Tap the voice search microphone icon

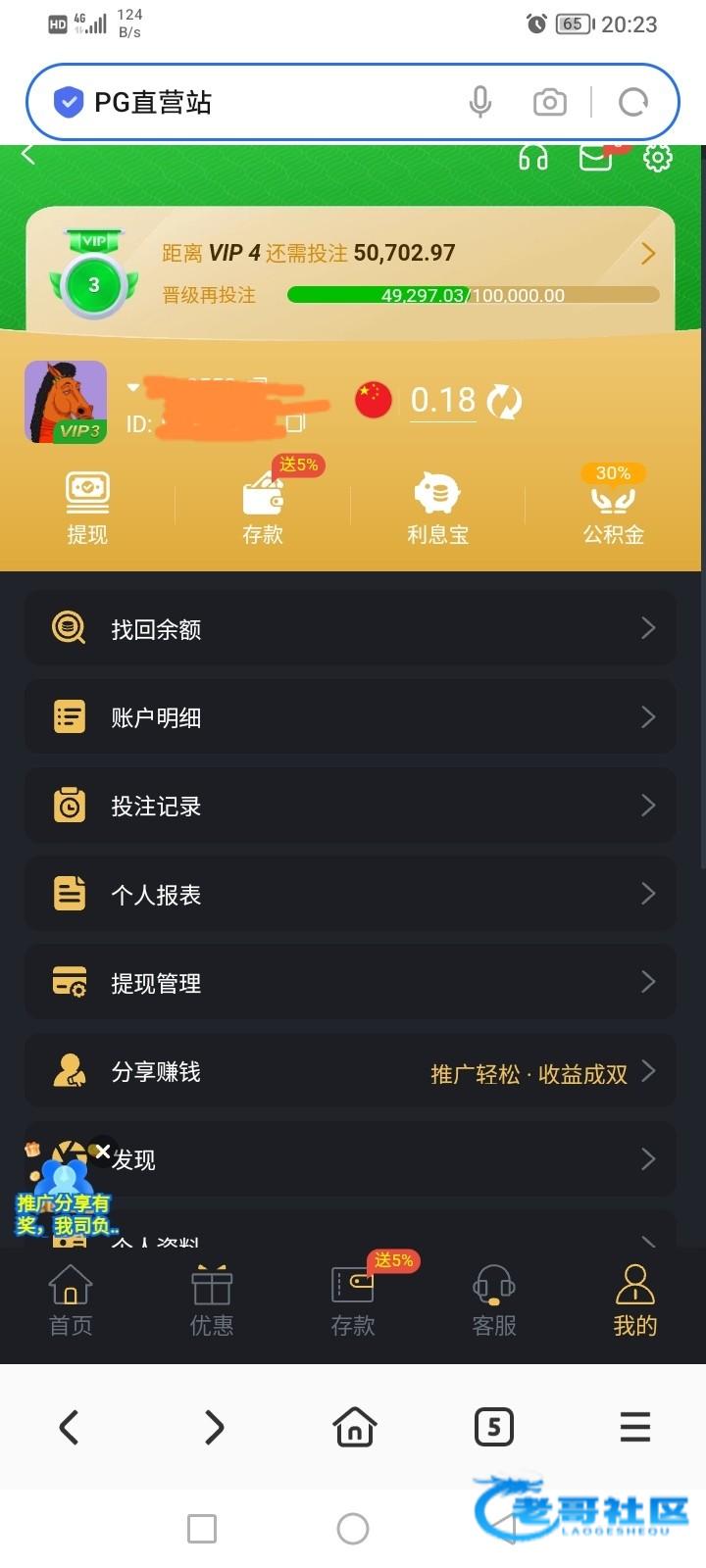coord(479,102)
